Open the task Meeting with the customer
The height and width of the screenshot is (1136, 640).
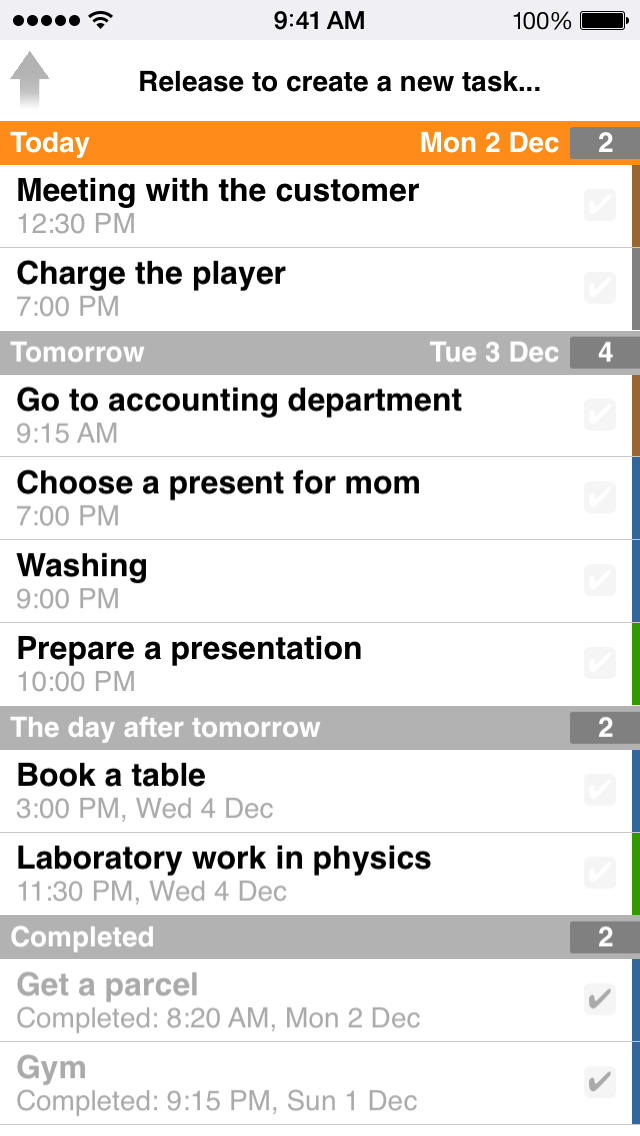coord(316,206)
